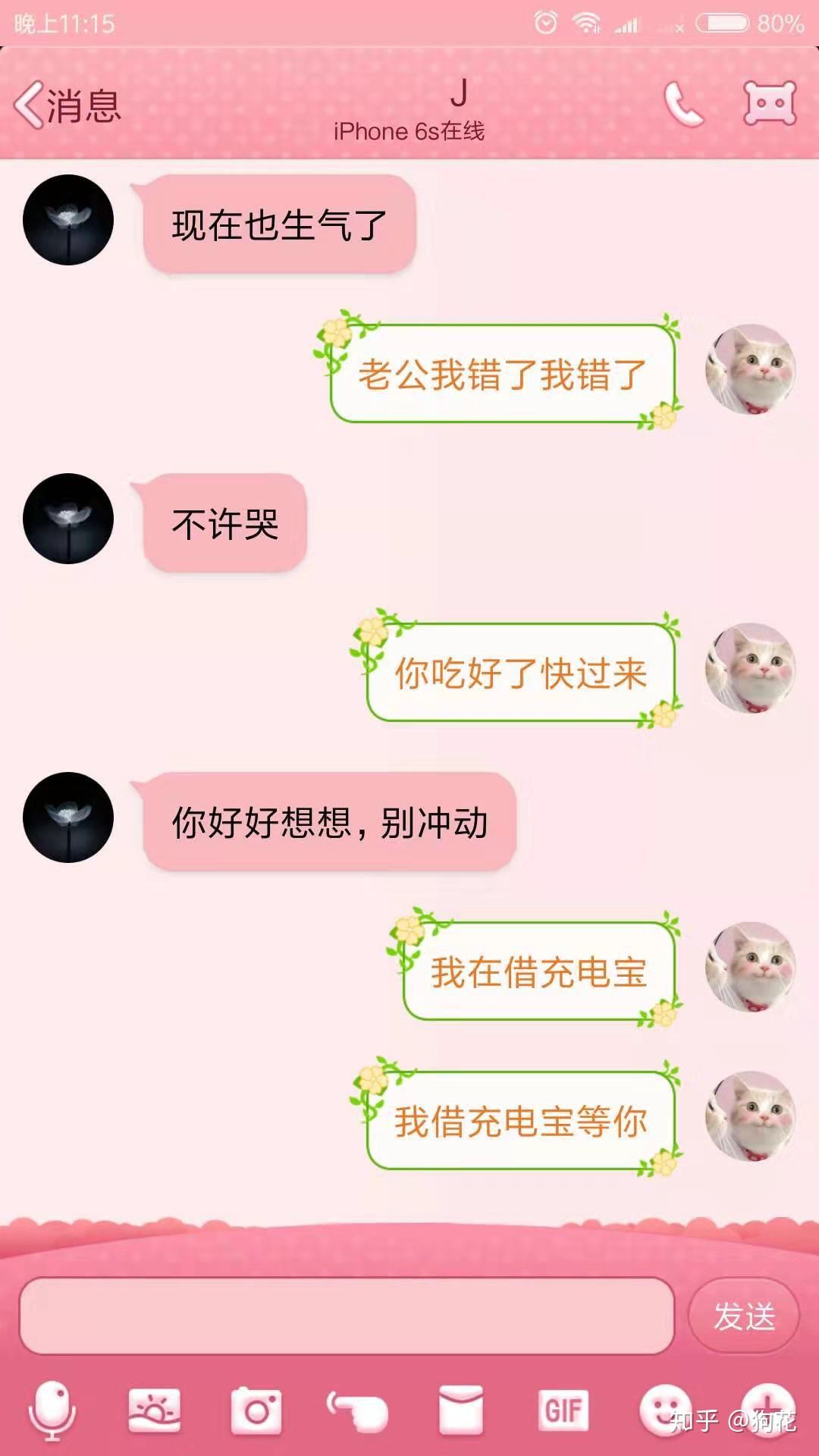Open emoji panel
This screenshot has width=819, height=1456.
[x=666, y=1410]
